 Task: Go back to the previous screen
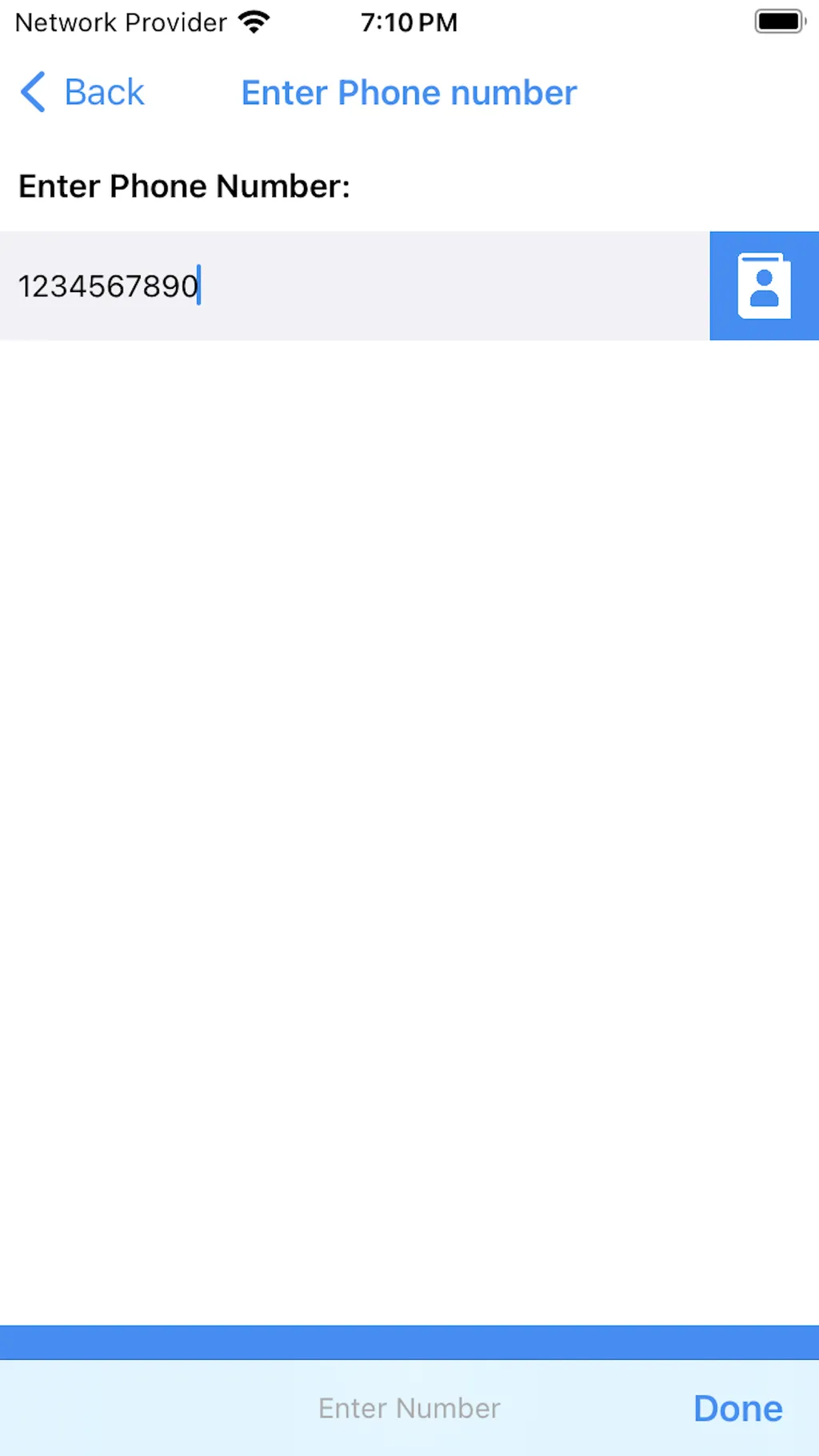coord(82,92)
